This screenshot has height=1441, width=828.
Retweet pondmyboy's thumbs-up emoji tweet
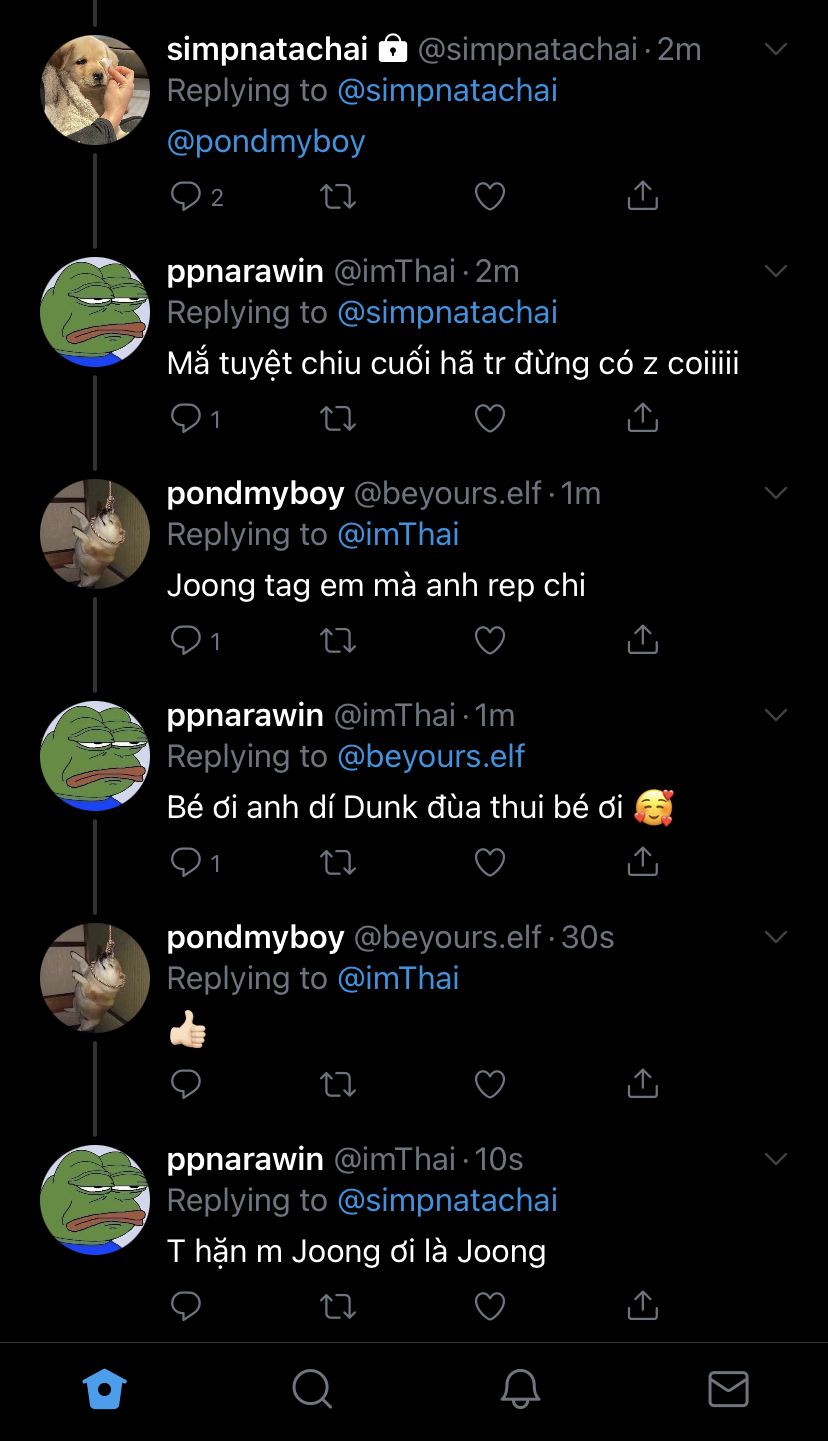[338, 1084]
